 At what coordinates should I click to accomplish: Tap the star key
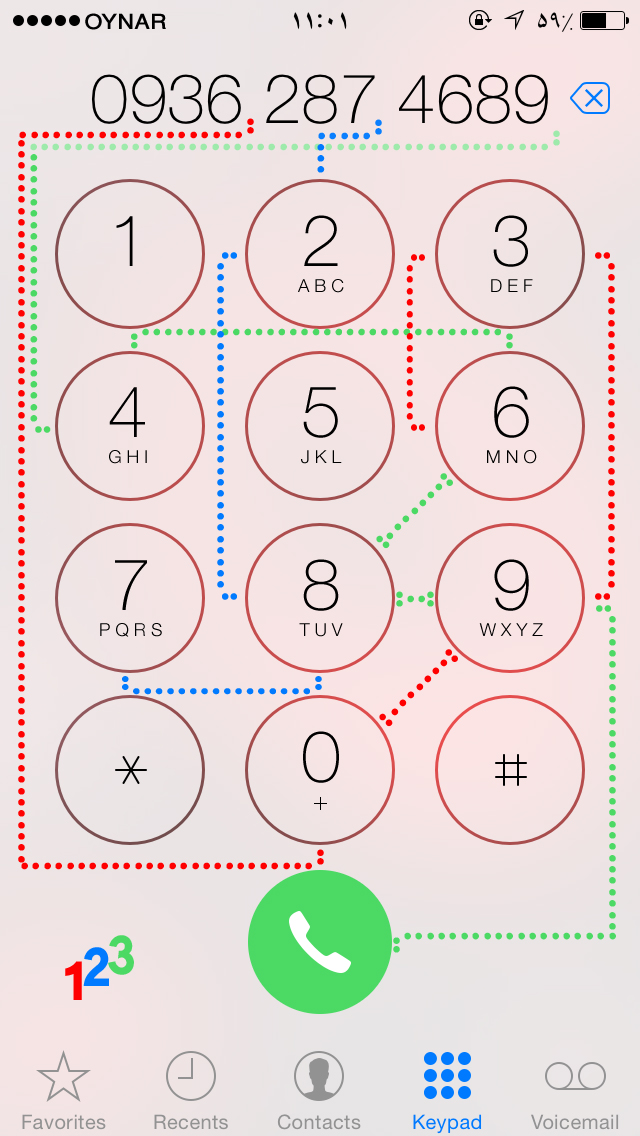[x=130, y=770]
